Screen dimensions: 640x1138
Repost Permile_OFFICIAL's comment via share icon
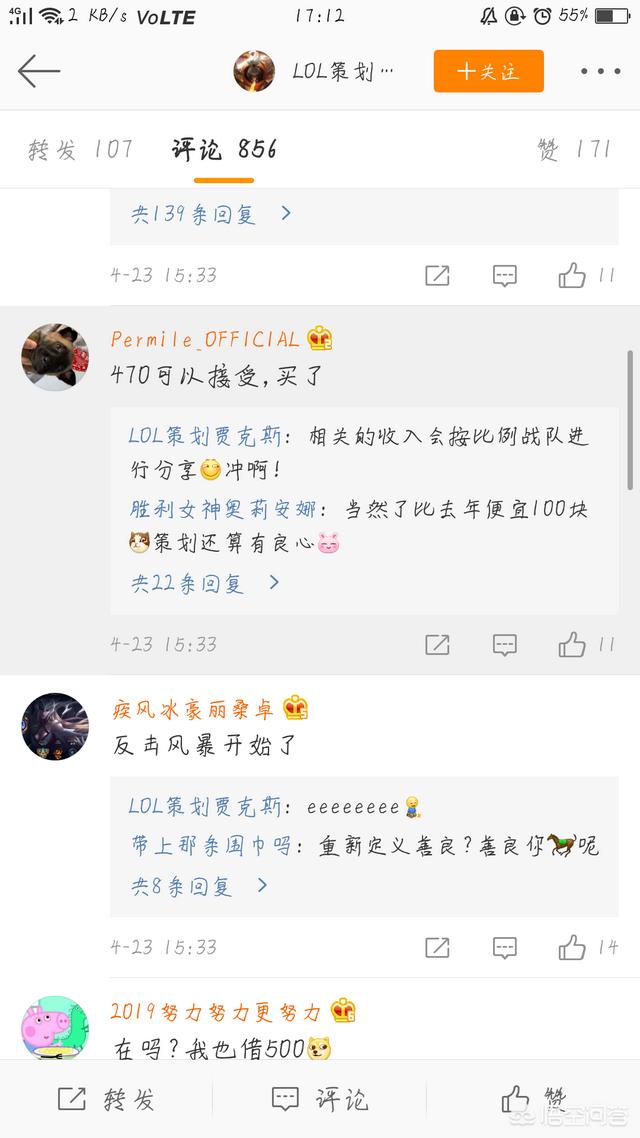point(437,644)
